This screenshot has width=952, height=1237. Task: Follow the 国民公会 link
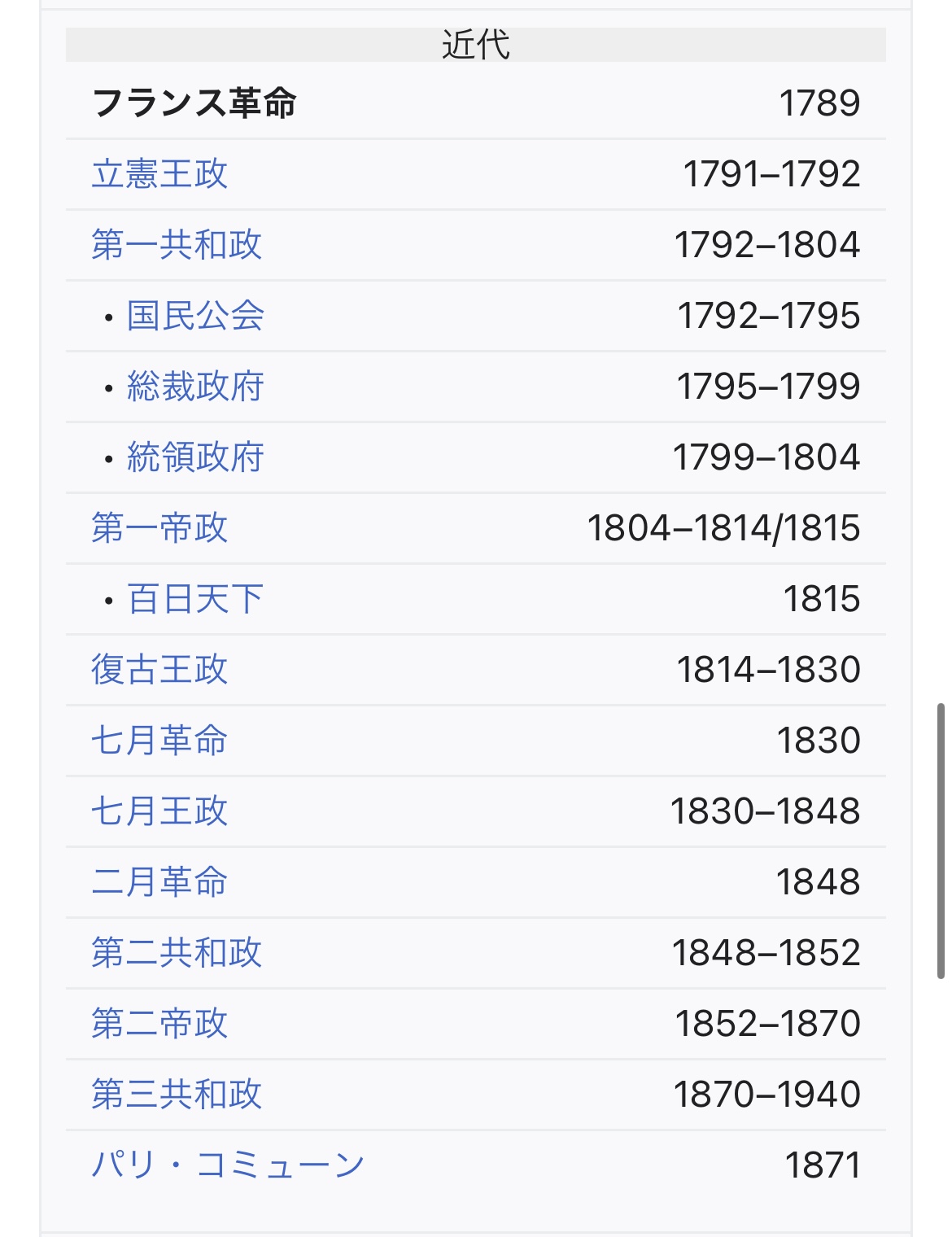coord(195,316)
